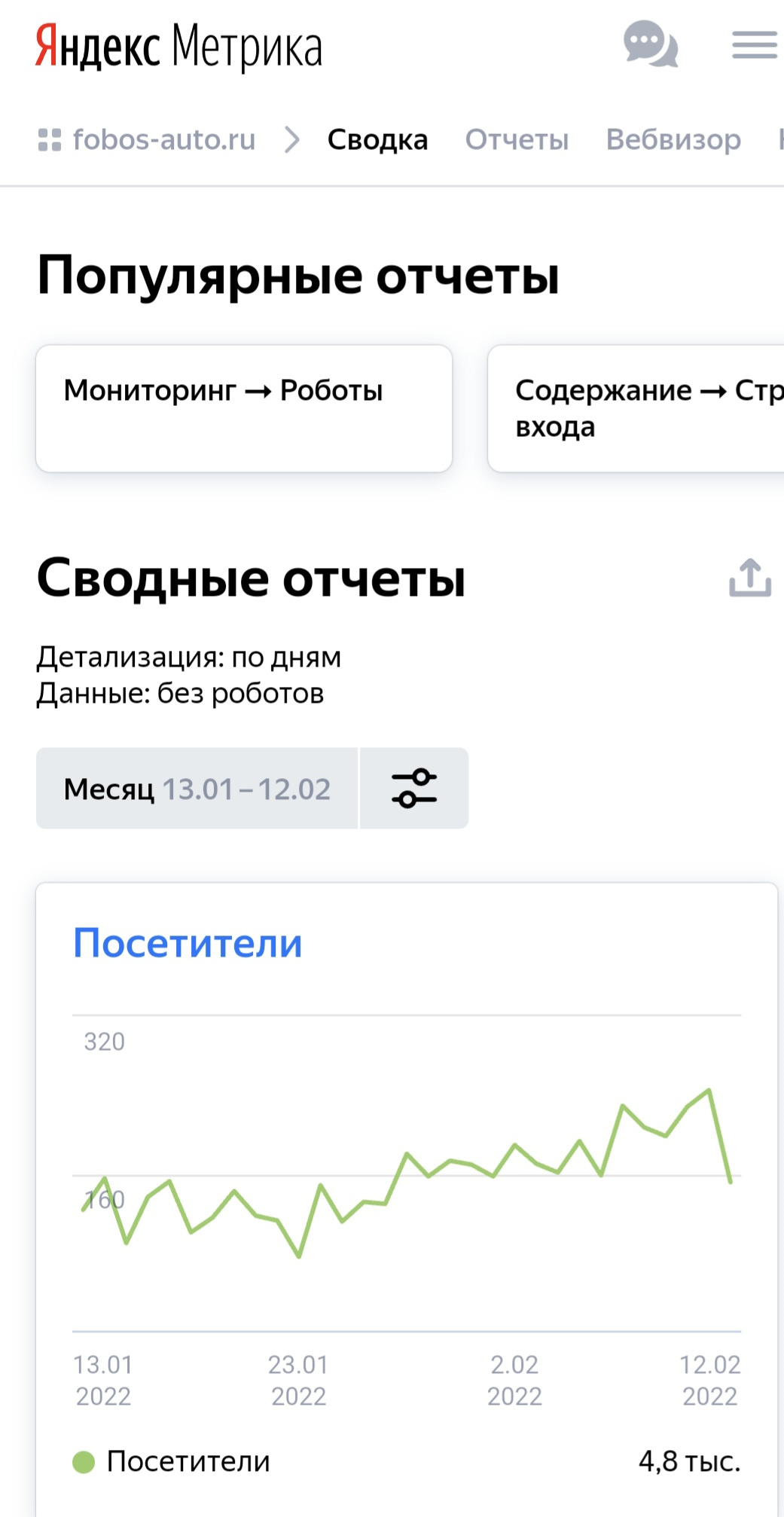
Task: Change the Месяц 13.01–12.02 period
Action: (197, 789)
